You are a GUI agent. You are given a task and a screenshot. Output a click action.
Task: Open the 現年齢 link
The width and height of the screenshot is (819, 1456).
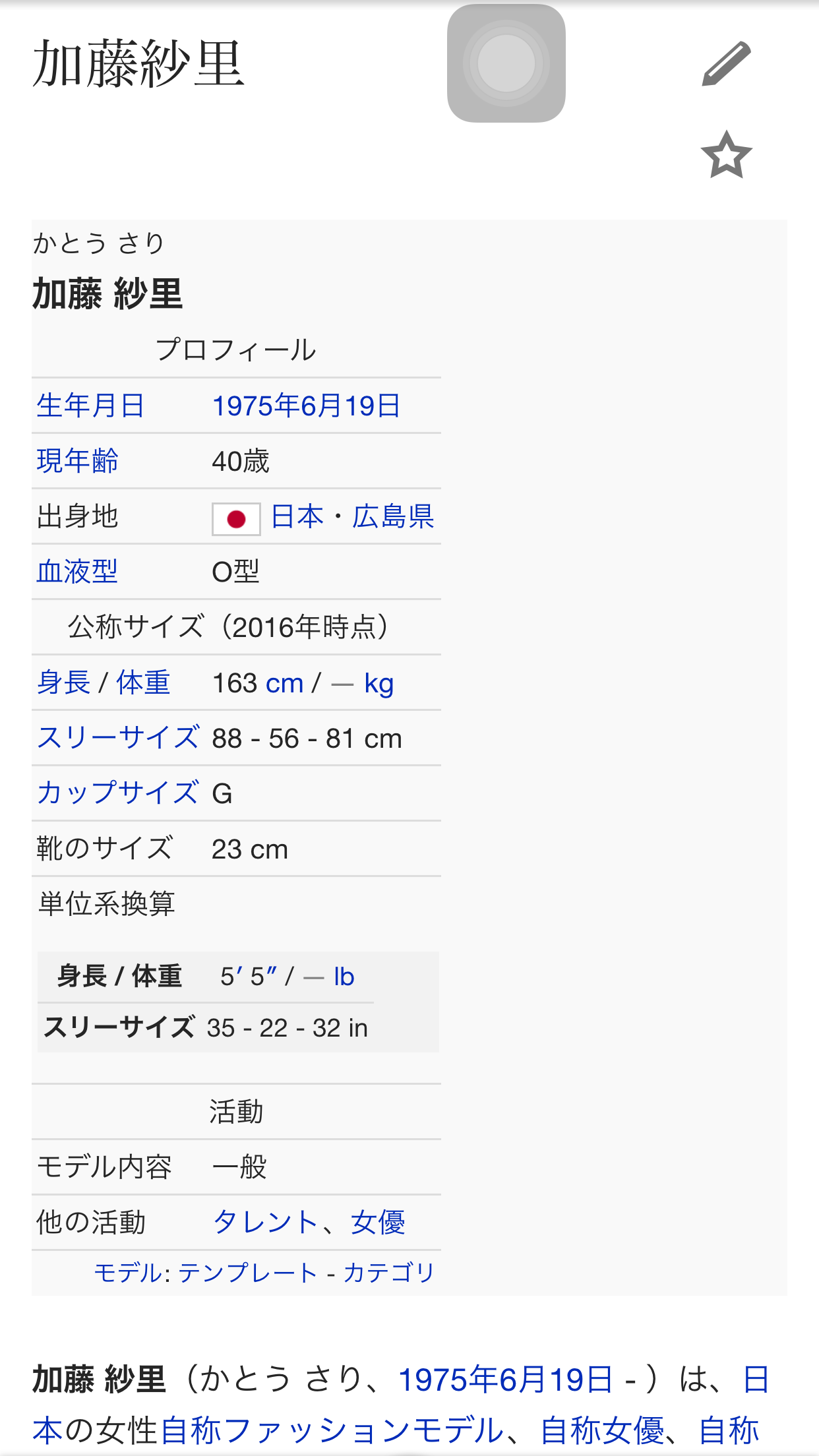point(77,461)
